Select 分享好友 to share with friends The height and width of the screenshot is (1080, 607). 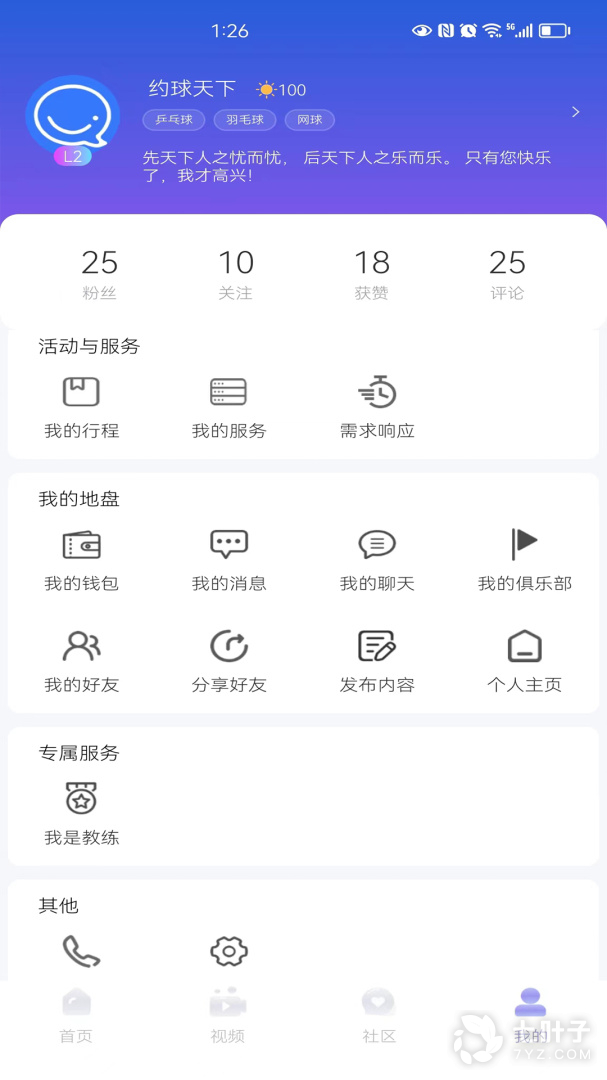point(229,661)
